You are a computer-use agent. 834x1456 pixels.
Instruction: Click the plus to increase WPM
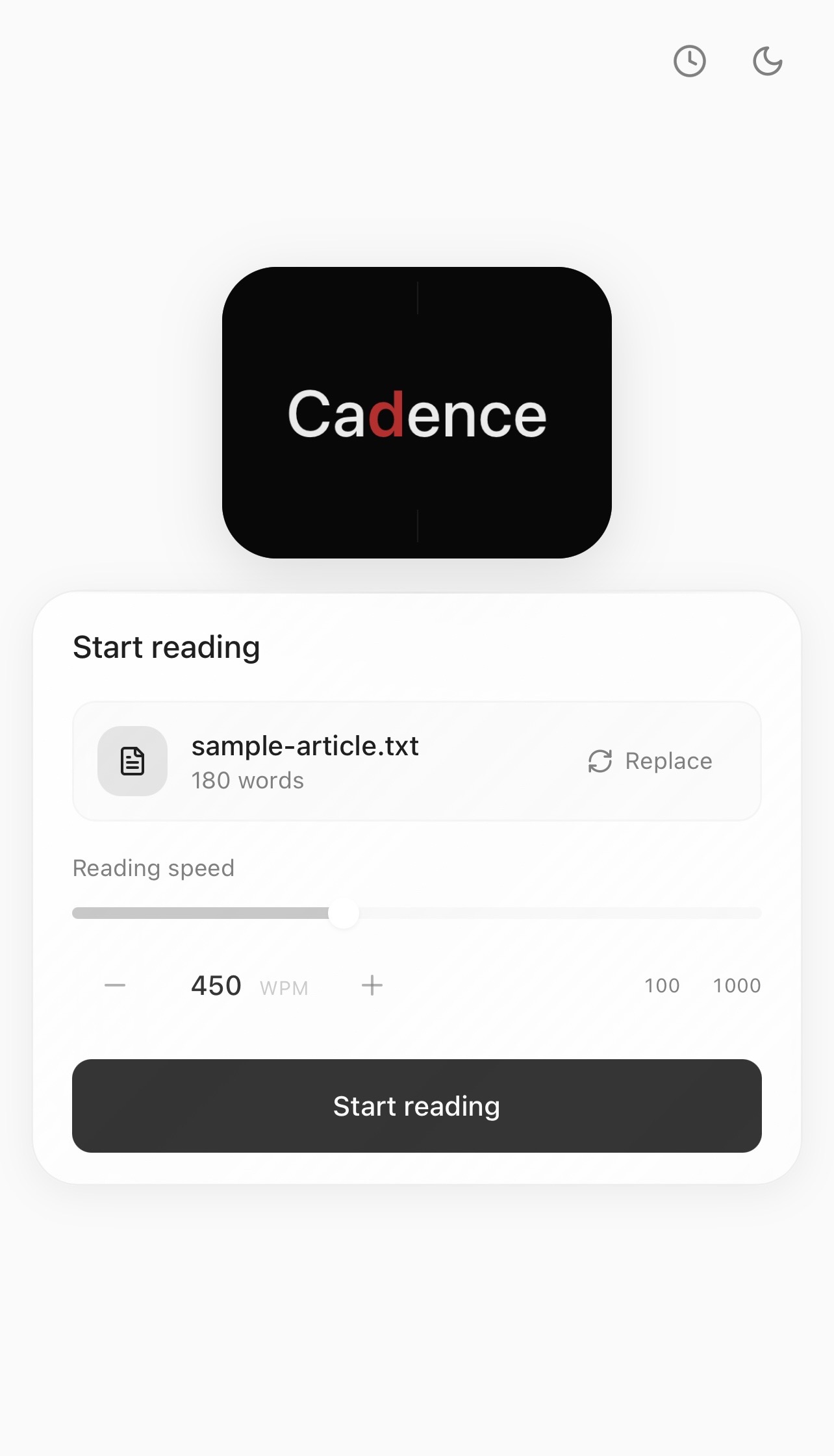(x=372, y=985)
